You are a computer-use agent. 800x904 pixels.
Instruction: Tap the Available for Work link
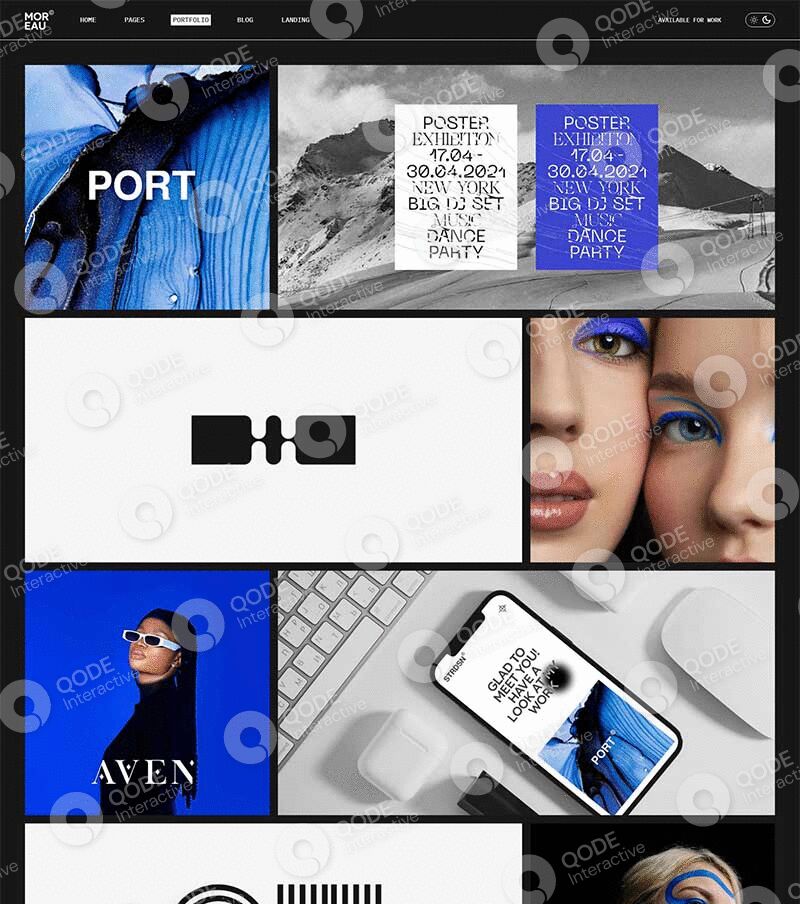tap(689, 20)
